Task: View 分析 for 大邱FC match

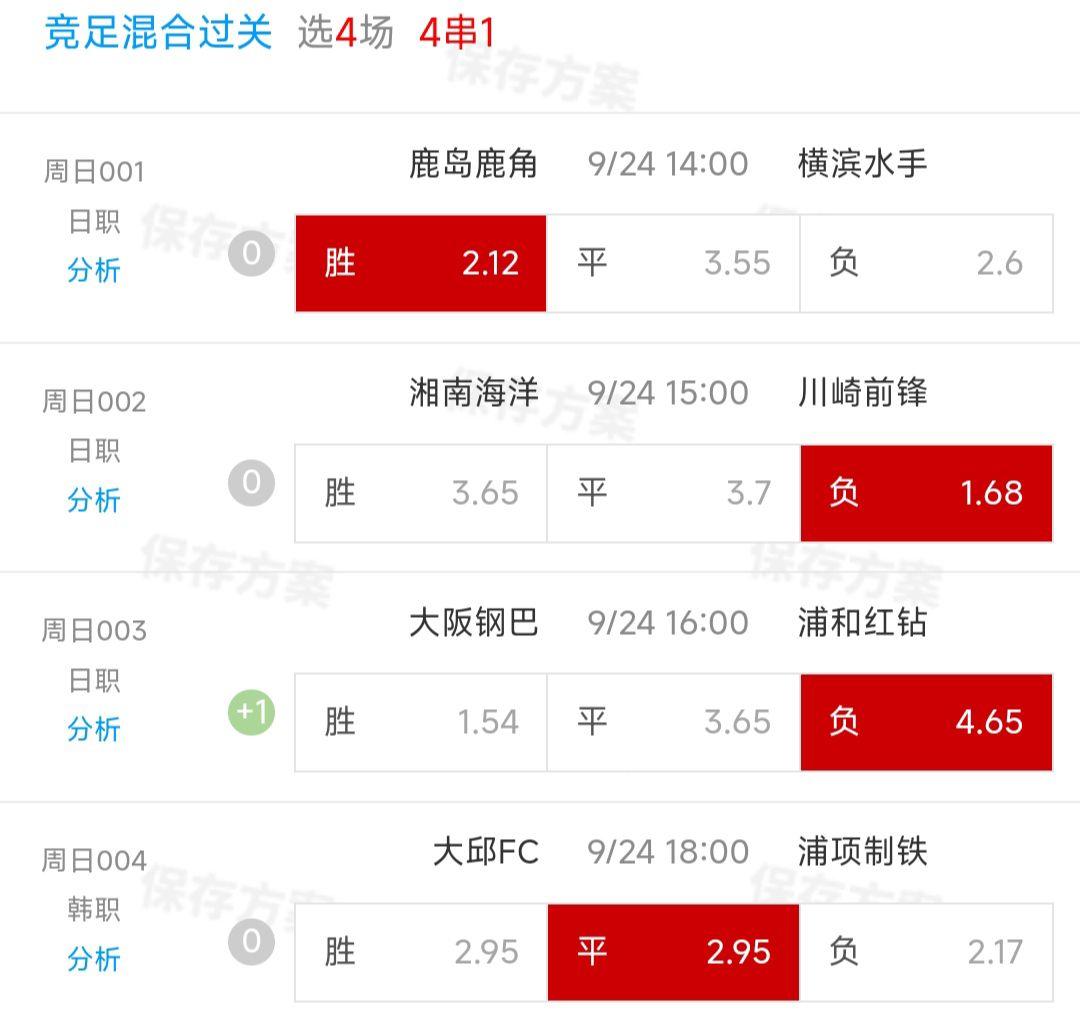Action: coord(94,959)
